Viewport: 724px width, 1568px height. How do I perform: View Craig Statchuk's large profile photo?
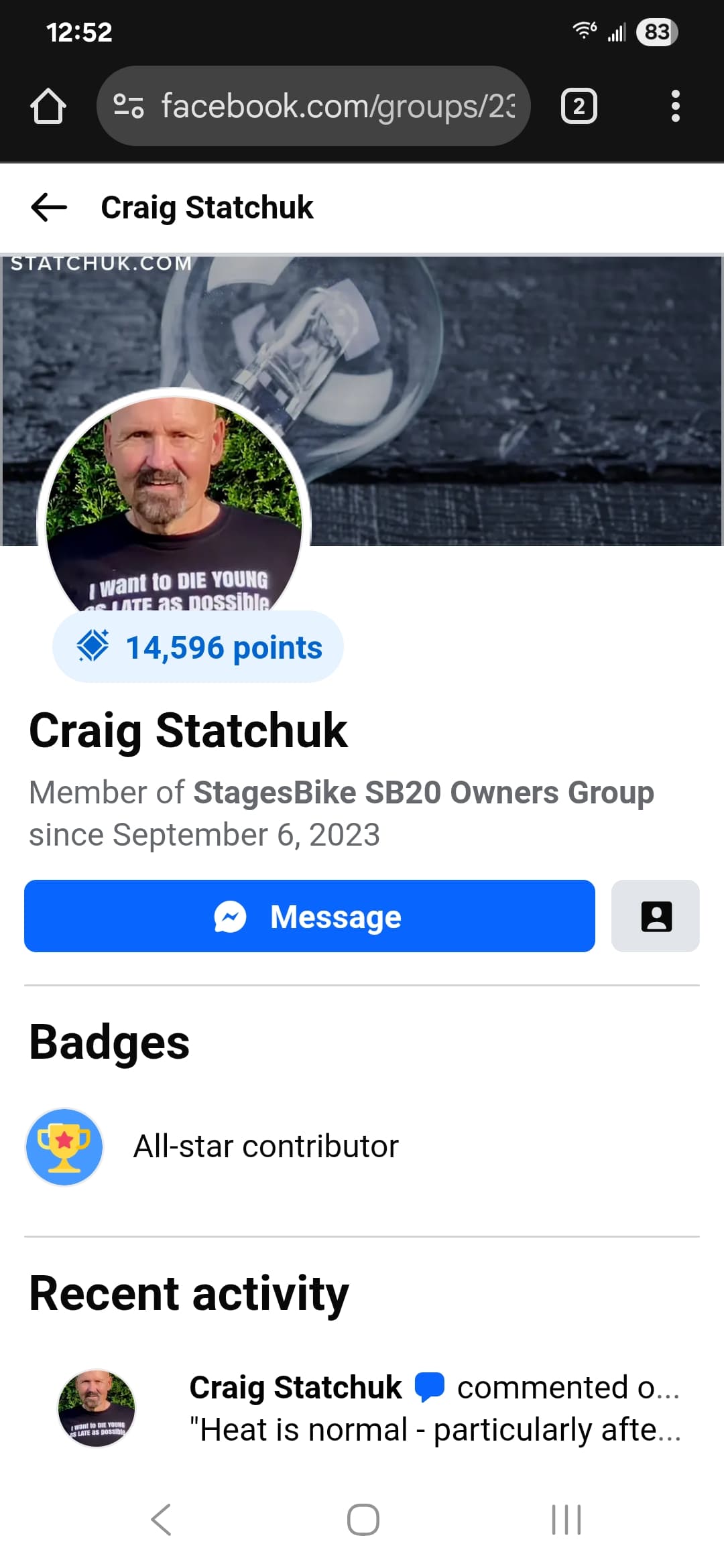point(174,503)
